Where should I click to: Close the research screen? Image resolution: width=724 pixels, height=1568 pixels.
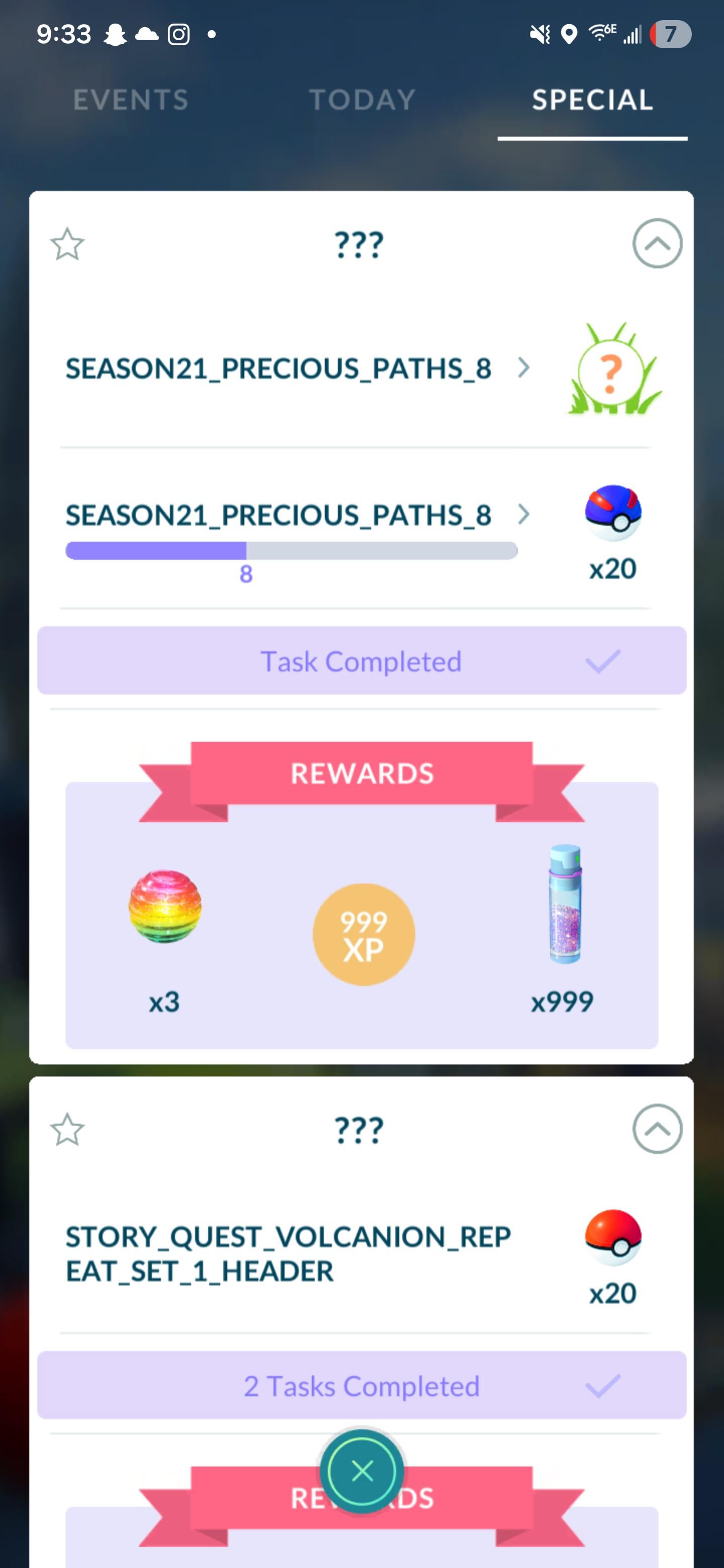pyautogui.click(x=361, y=1471)
